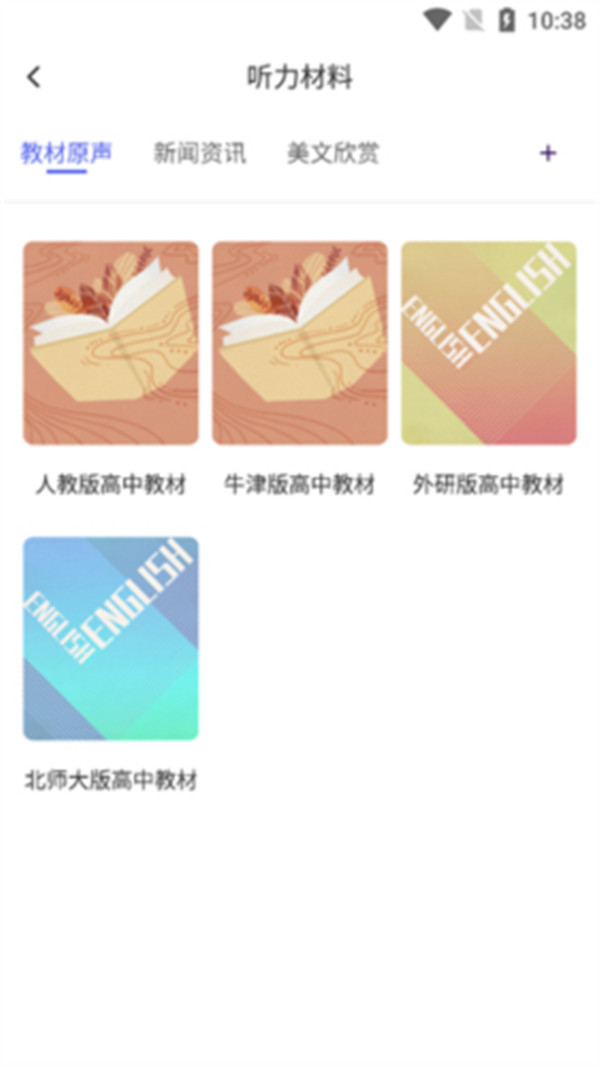Select the 教材原声 tab

click(66, 153)
